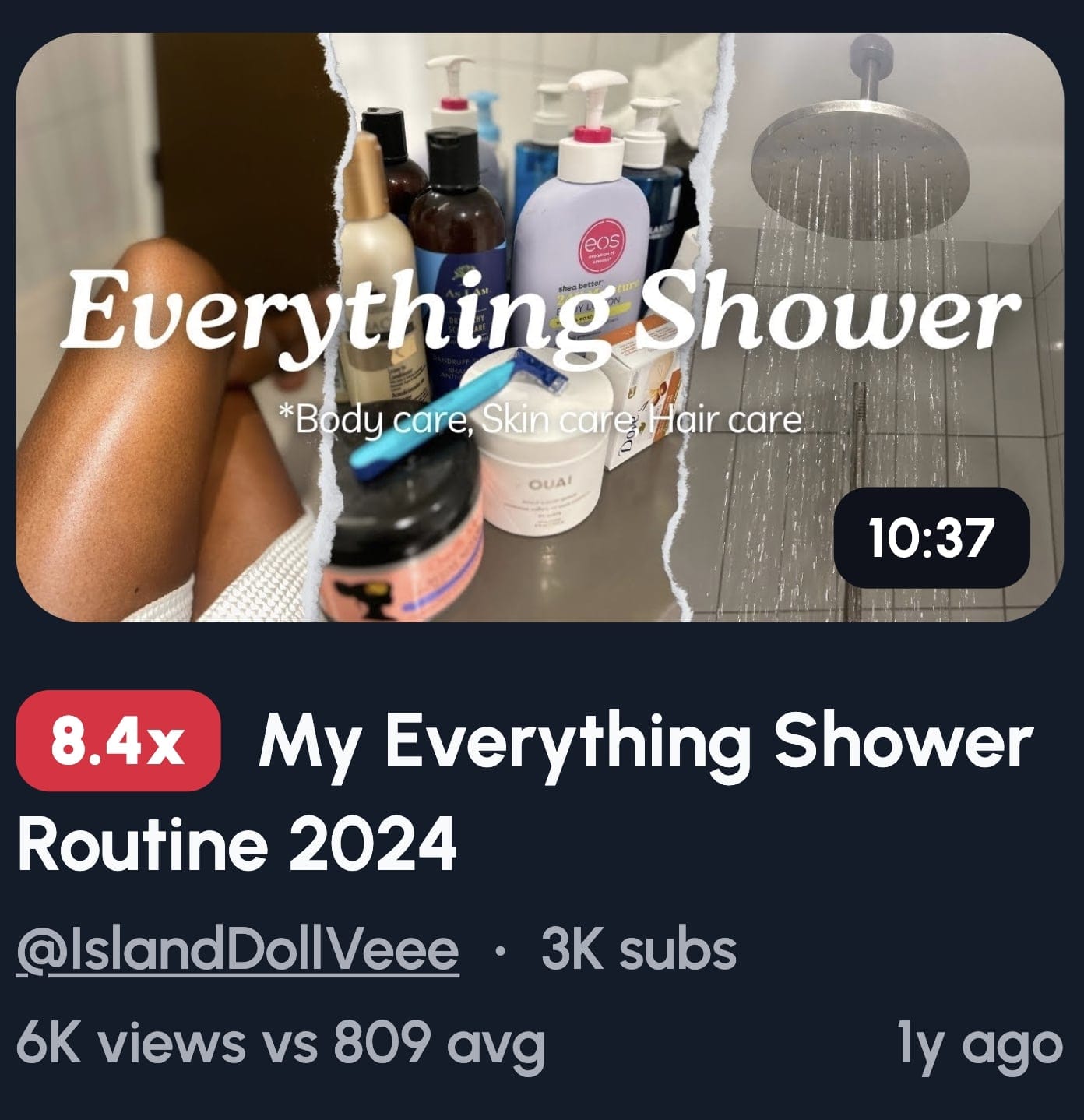Open the Everything Shower video thumbnail
Viewport: 1084px width, 1120px height.
click(540, 327)
